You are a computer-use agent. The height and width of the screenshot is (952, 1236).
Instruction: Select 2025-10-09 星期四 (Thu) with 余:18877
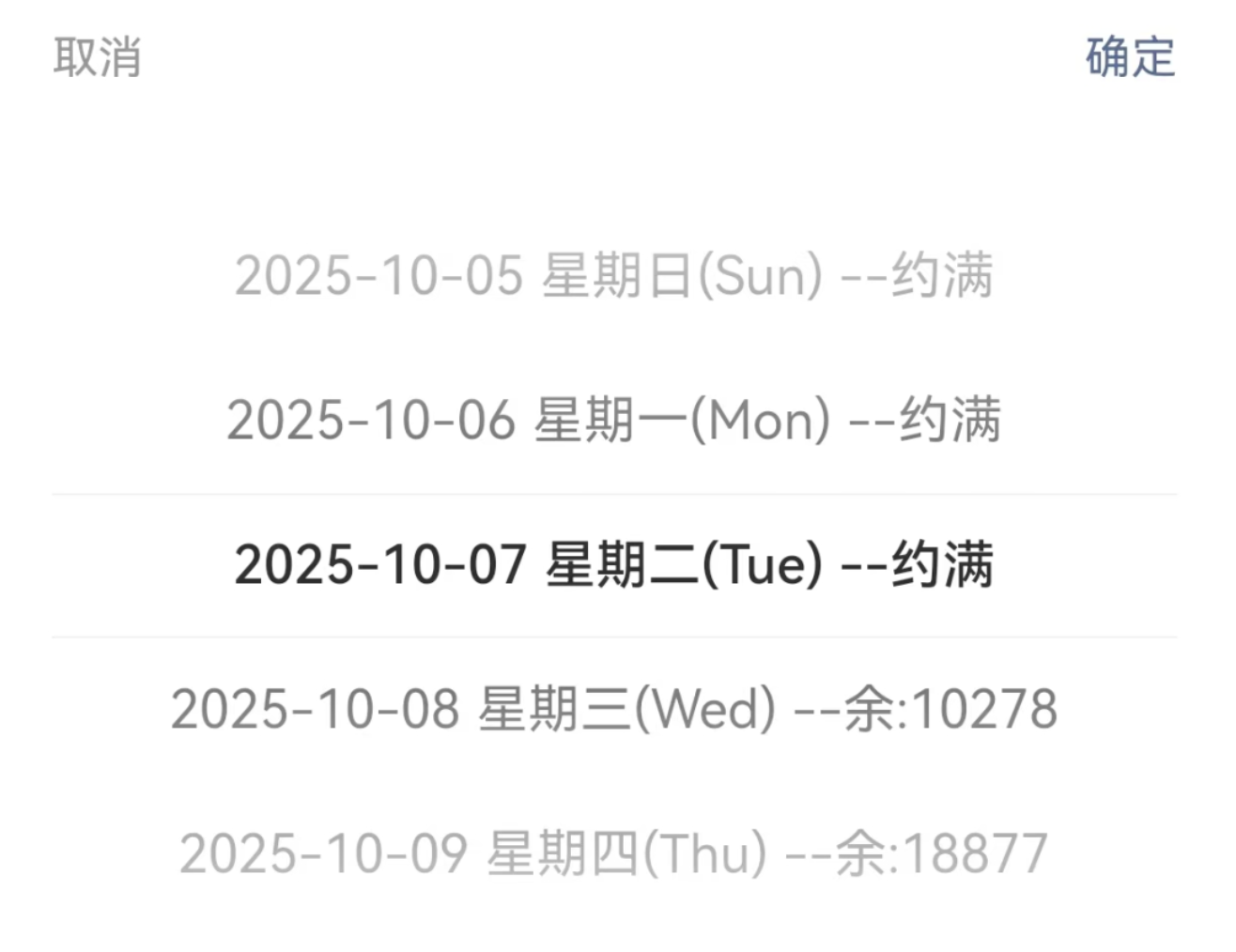[614, 853]
